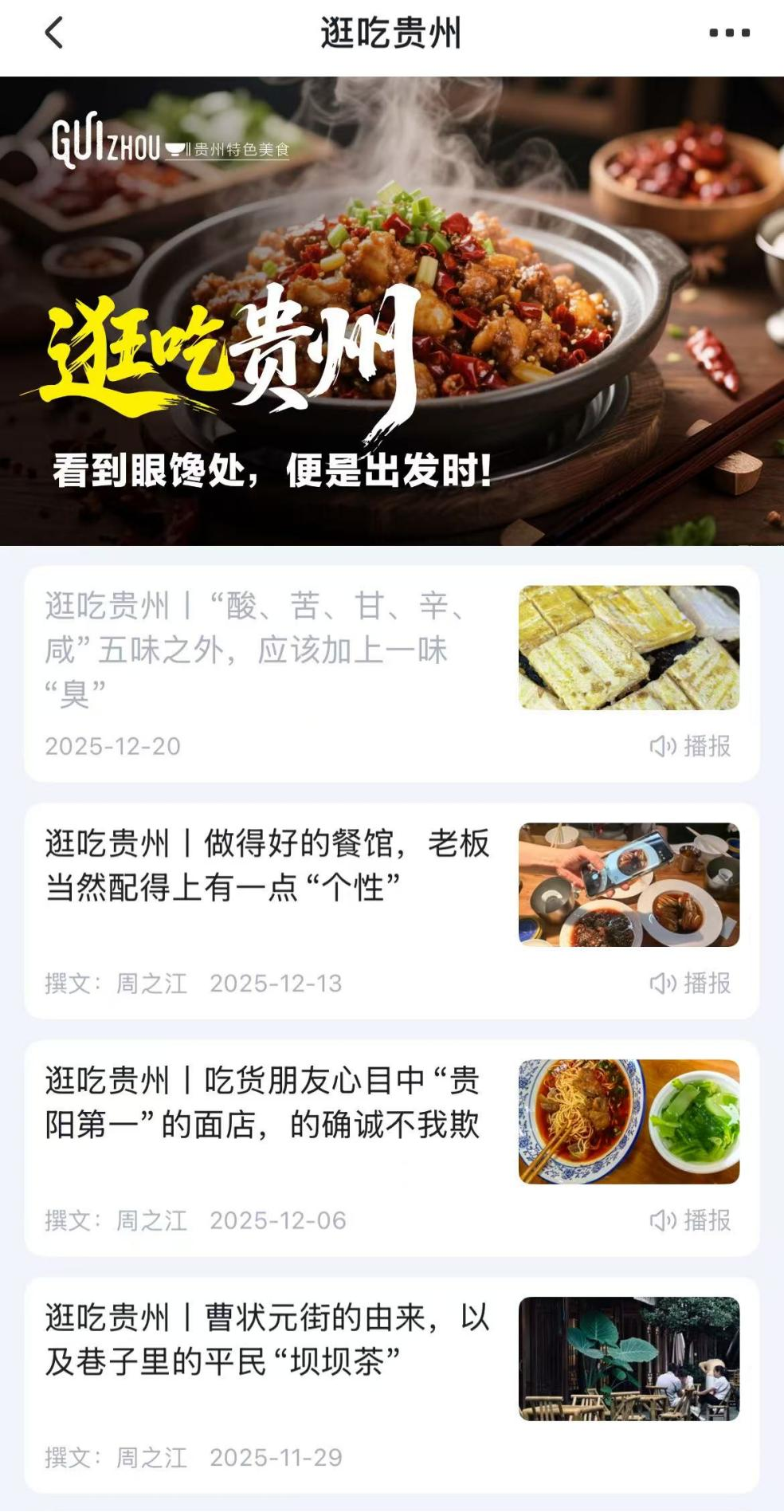
Task: Play the 播报 audio for the 2025-12-20 article
Action: coord(691,746)
